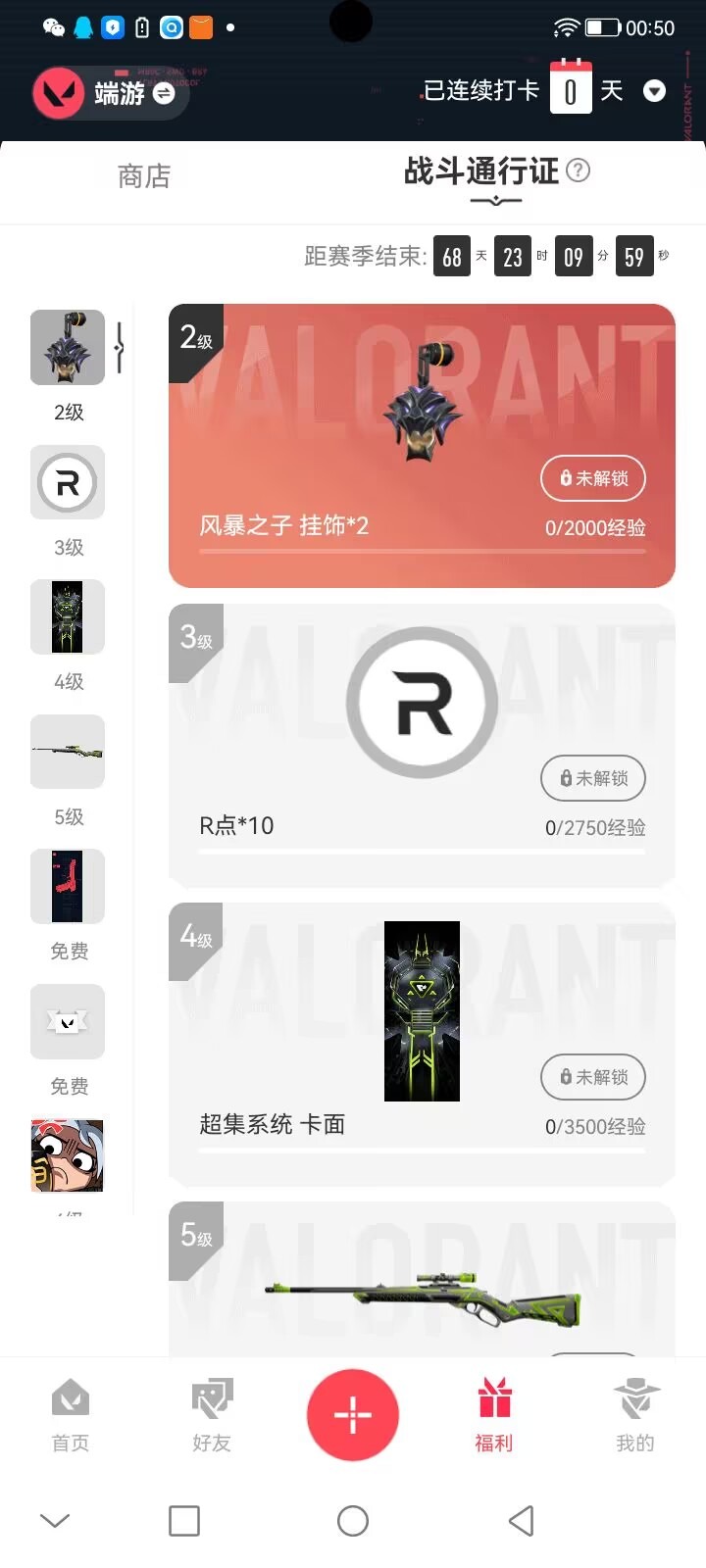This screenshot has height=1568, width=706.
Task: Select the 4级 thumbnail in the sidebar
Action: [x=67, y=617]
